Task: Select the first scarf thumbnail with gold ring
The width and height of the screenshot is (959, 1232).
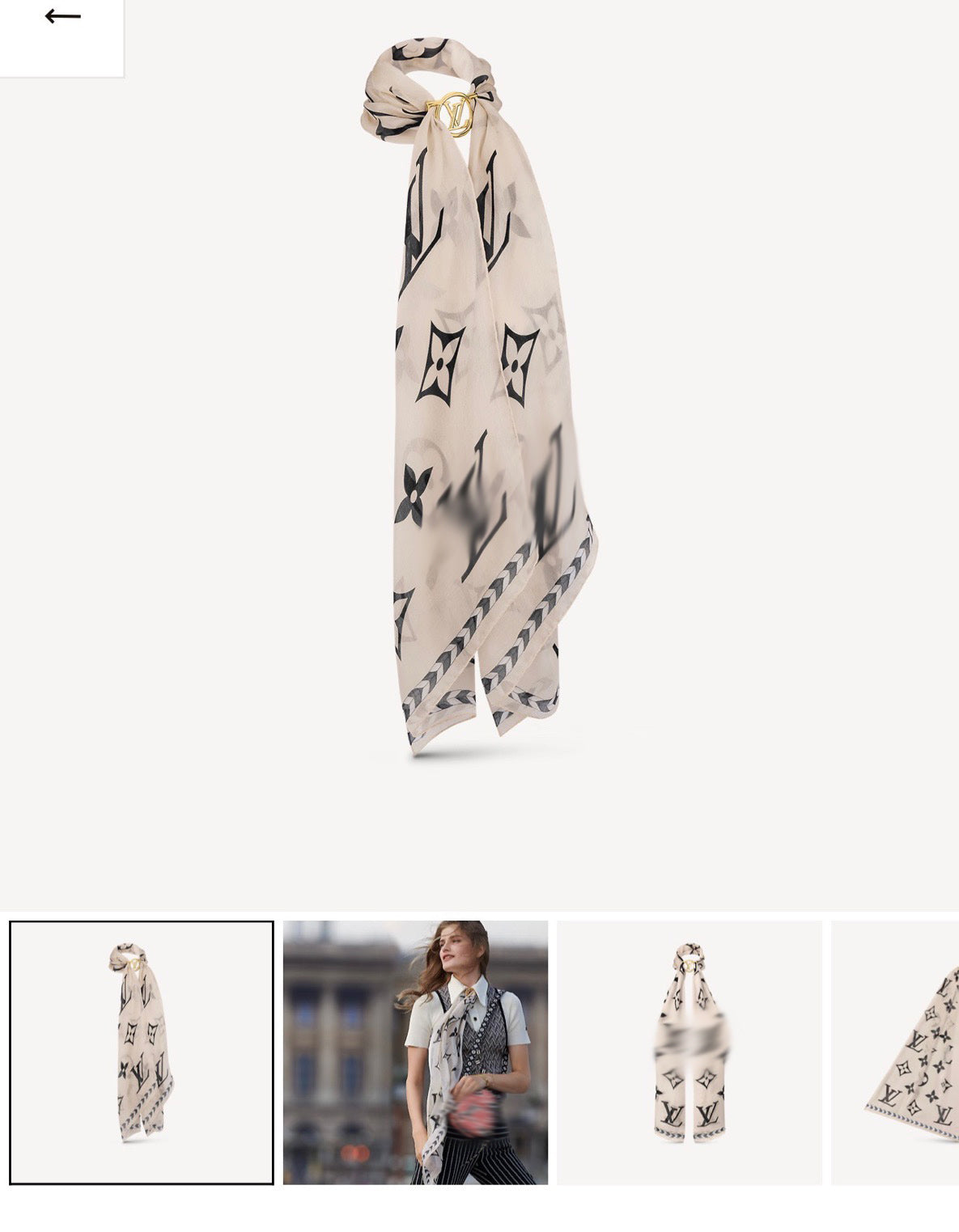Action: (142, 1052)
